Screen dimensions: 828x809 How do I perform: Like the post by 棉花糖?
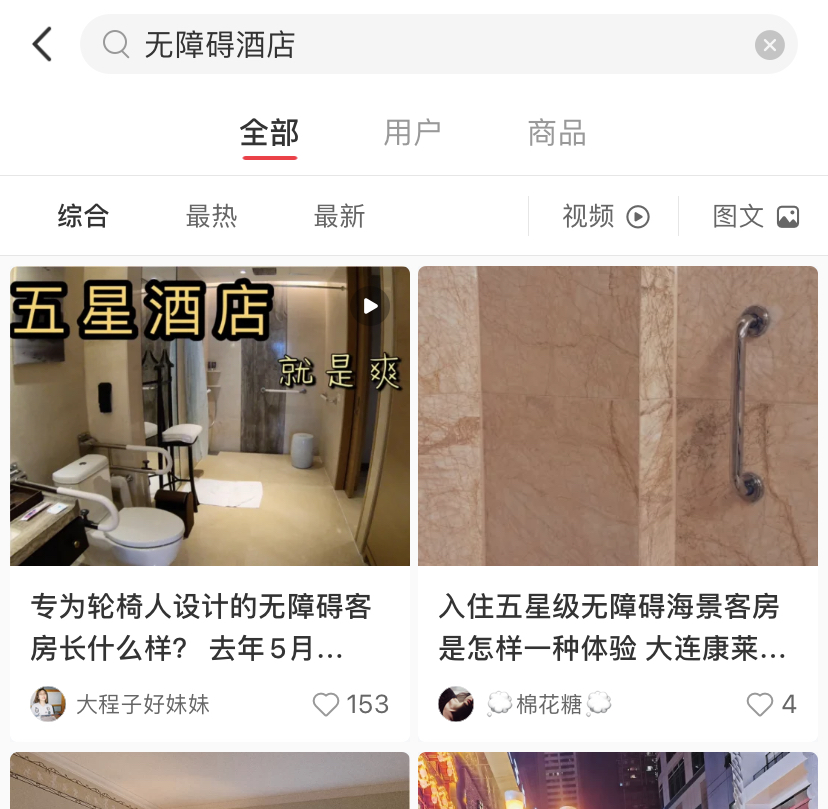click(x=760, y=705)
